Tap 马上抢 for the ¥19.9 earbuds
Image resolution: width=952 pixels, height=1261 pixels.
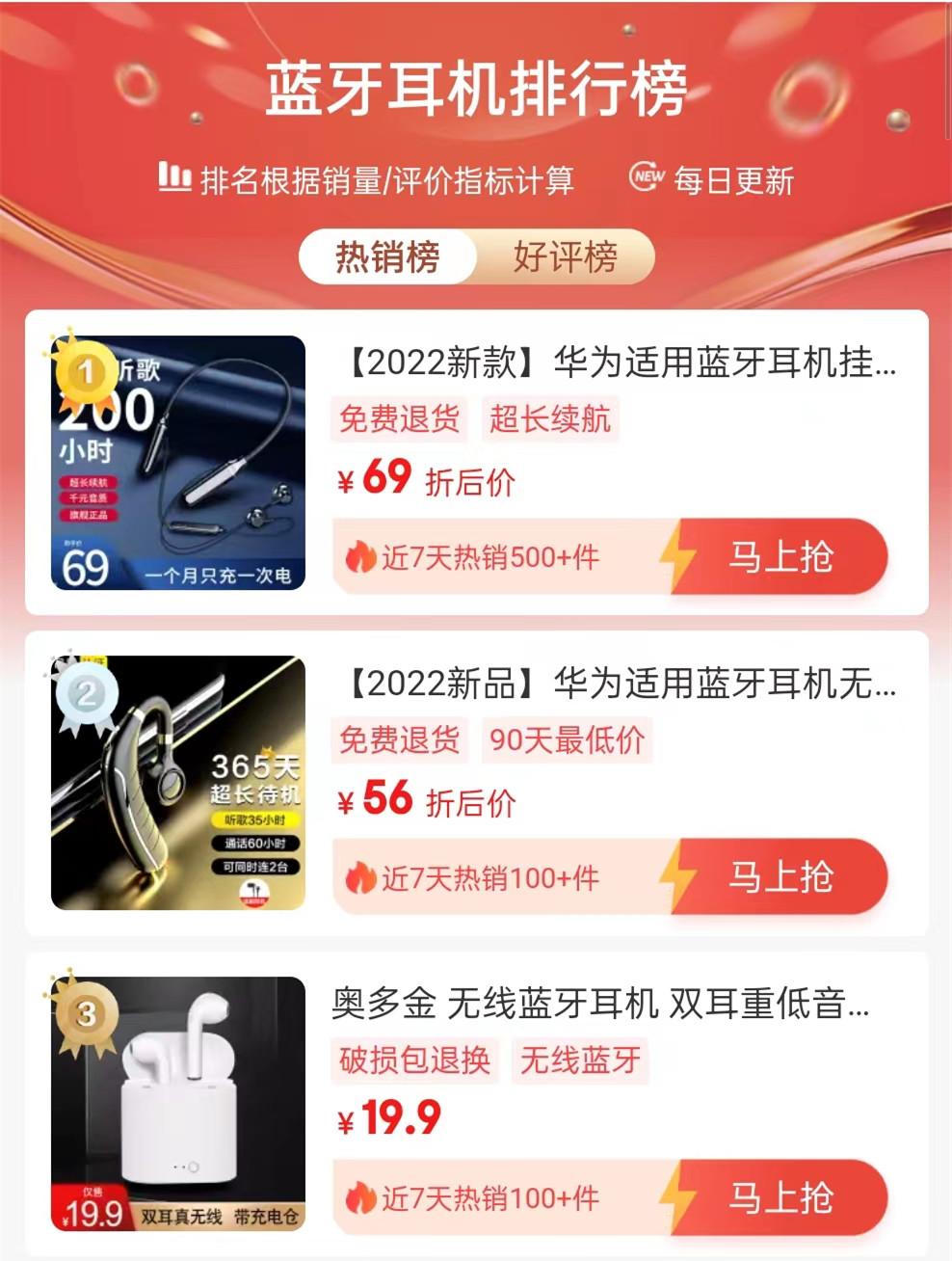coord(780,1198)
